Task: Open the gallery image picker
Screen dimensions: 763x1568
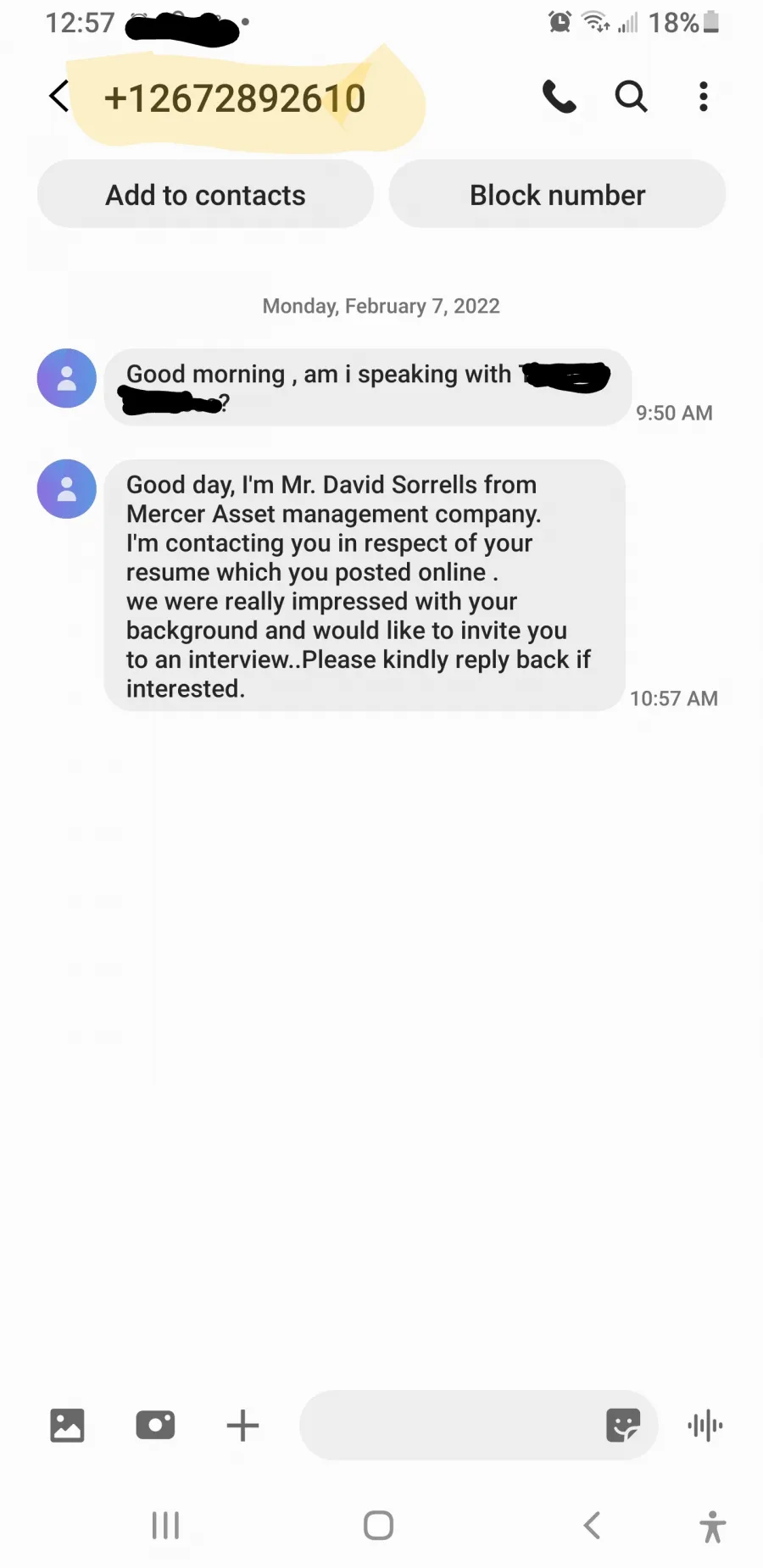Action: coord(67,1425)
